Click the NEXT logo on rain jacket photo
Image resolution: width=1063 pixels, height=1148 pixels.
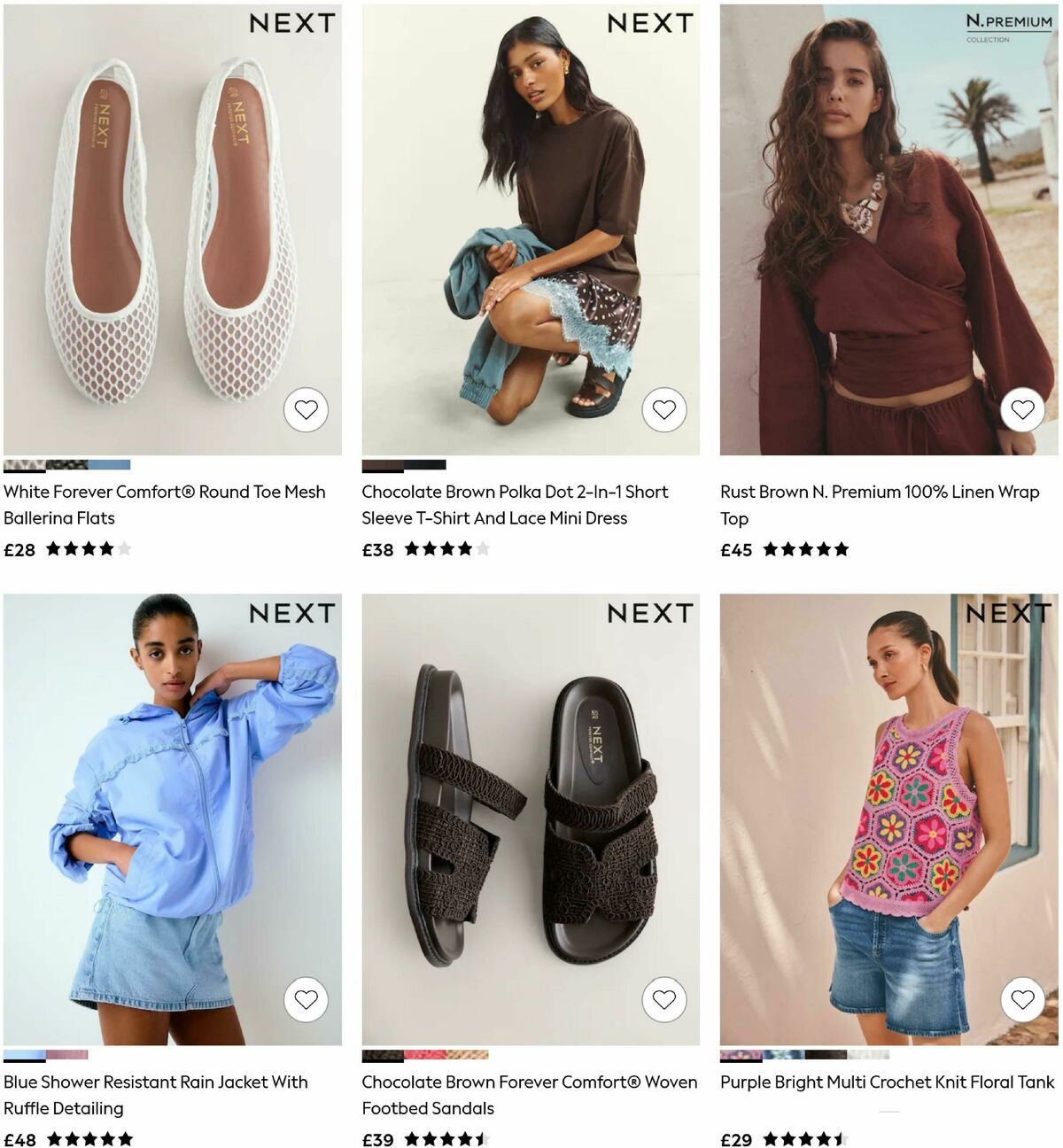click(294, 612)
